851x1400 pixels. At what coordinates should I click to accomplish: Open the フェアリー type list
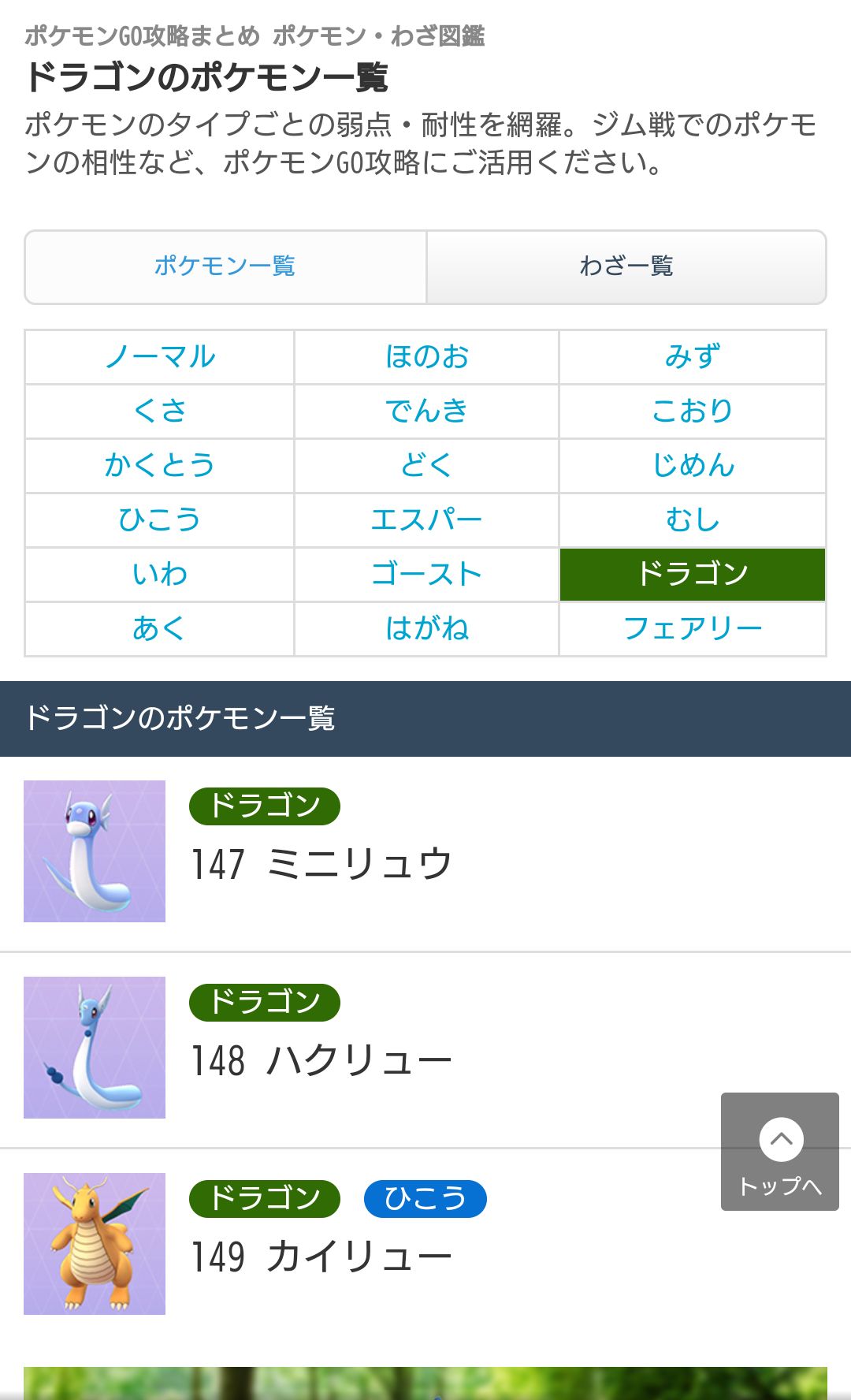(692, 629)
